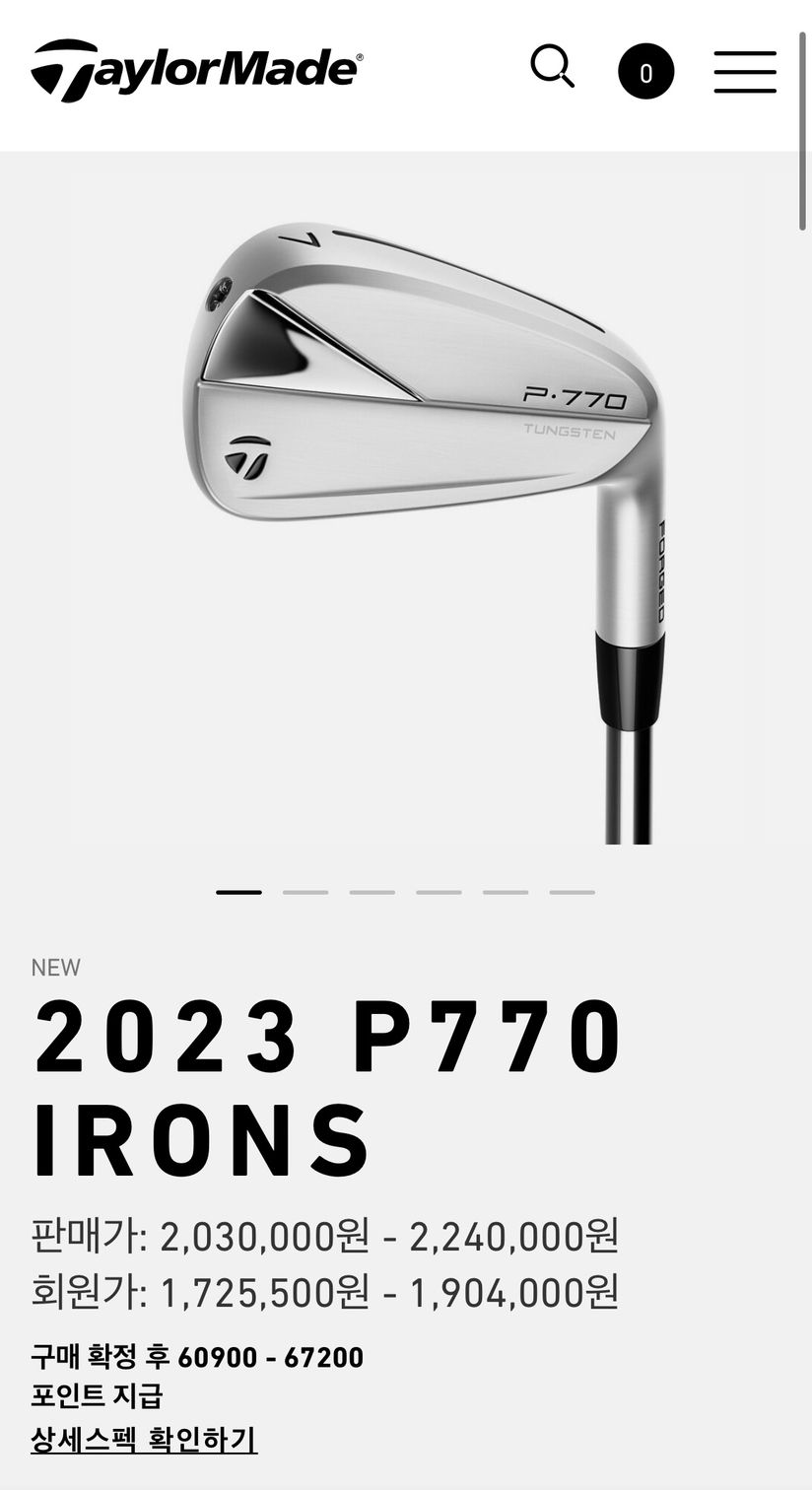This screenshot has width=812, height=1490.
Task: Open the hamburger menu
Action: (745, 72)
